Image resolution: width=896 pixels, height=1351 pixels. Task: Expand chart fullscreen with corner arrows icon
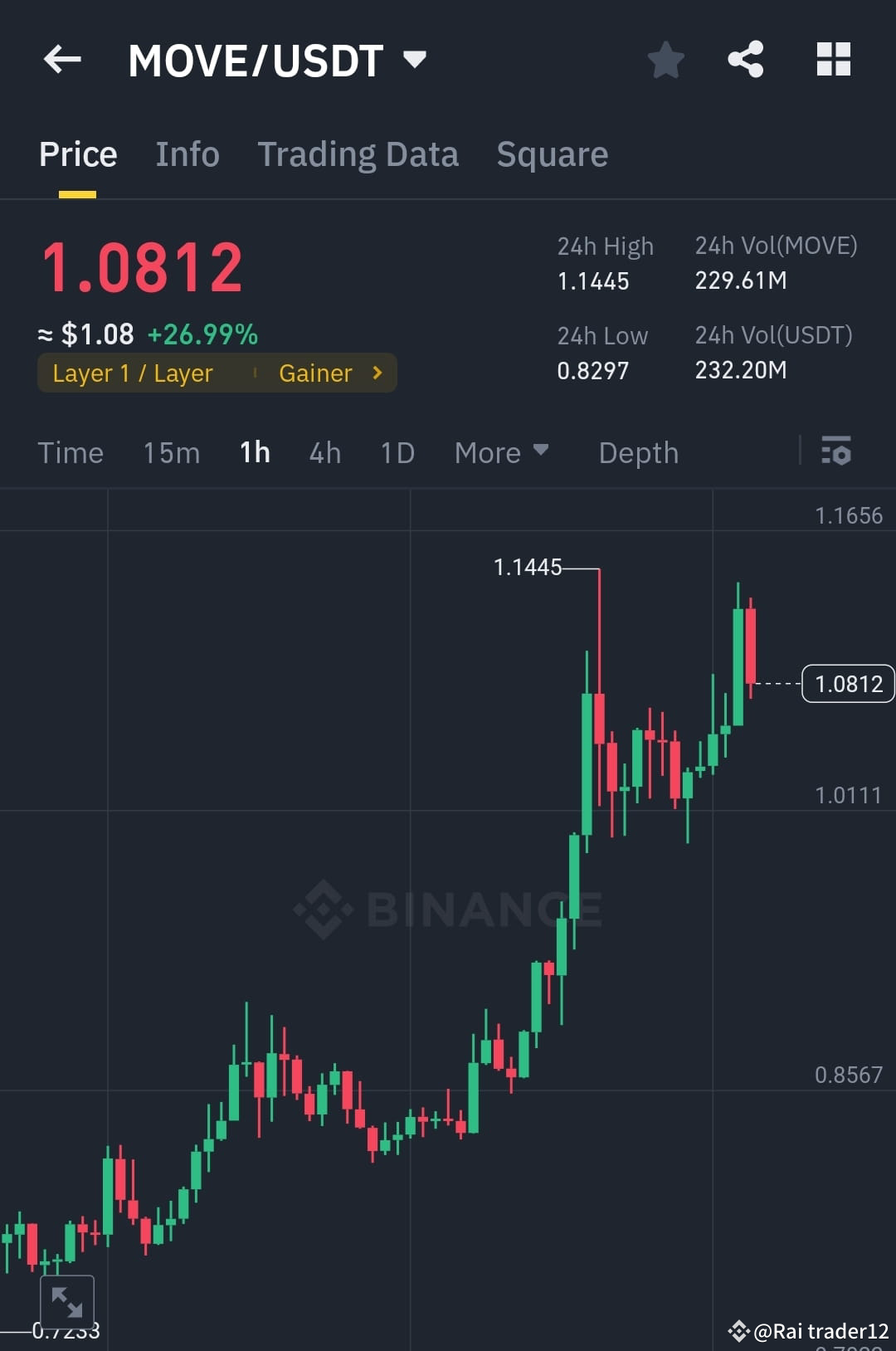tap(67, 1300)
